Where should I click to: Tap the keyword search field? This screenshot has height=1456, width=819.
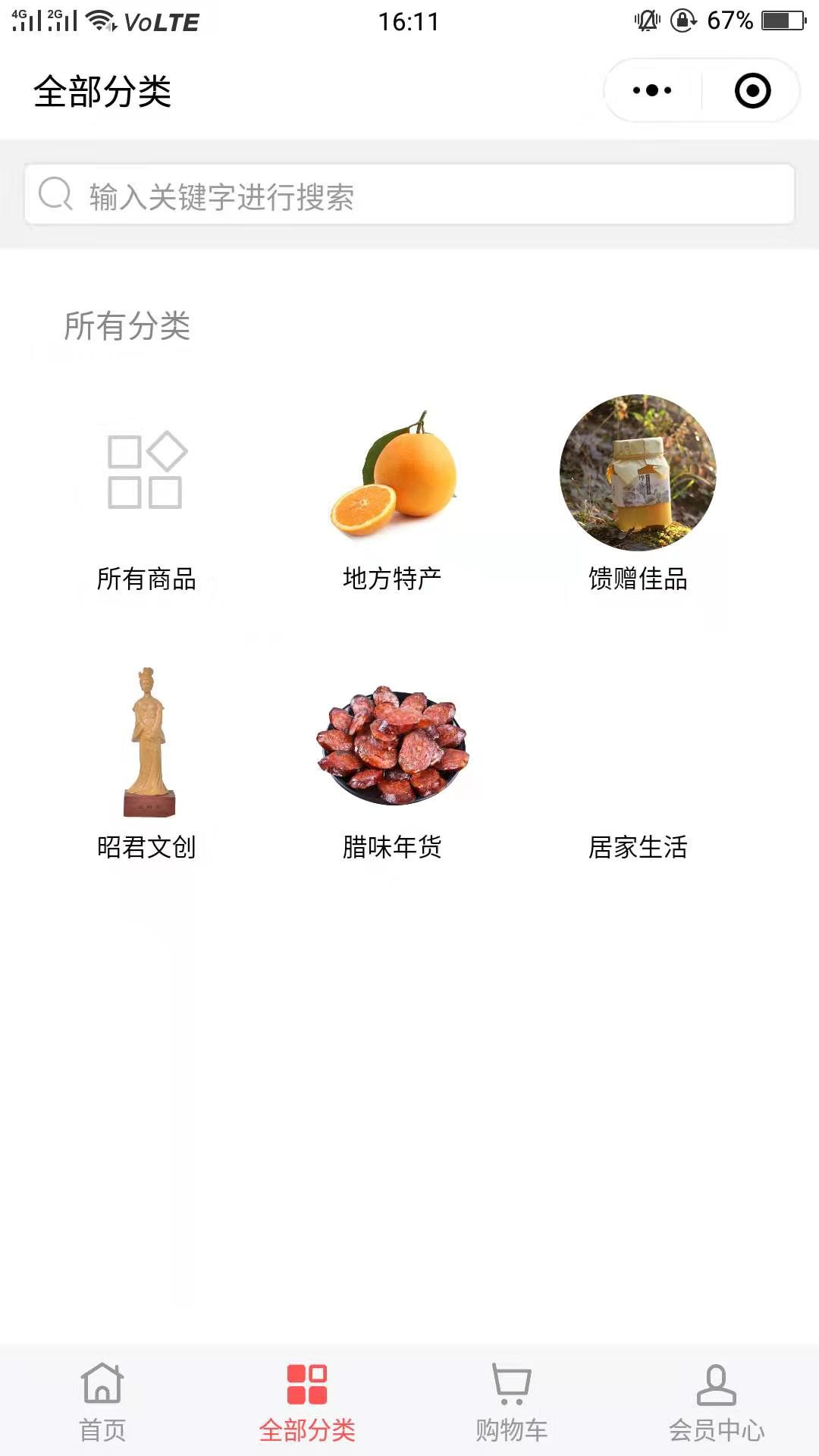409,195
